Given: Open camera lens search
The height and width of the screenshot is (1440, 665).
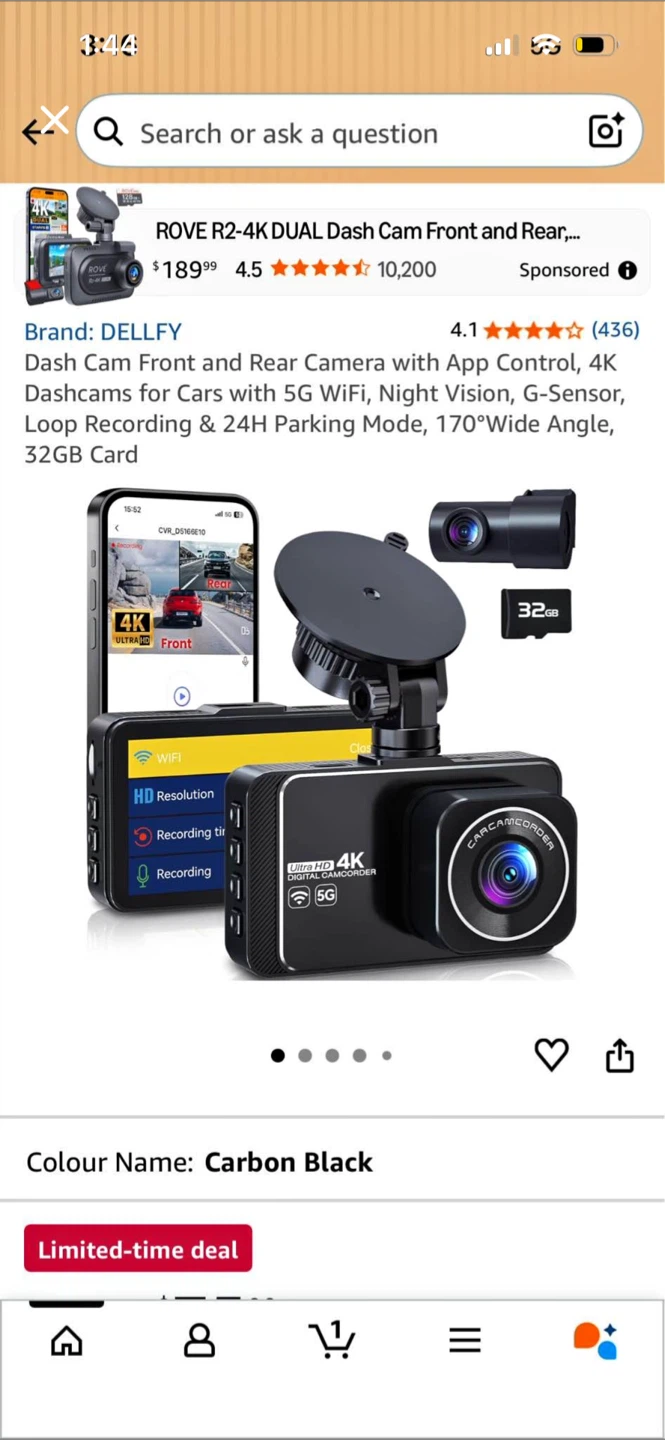Looking at the screenshot, I should pos(605,131).
